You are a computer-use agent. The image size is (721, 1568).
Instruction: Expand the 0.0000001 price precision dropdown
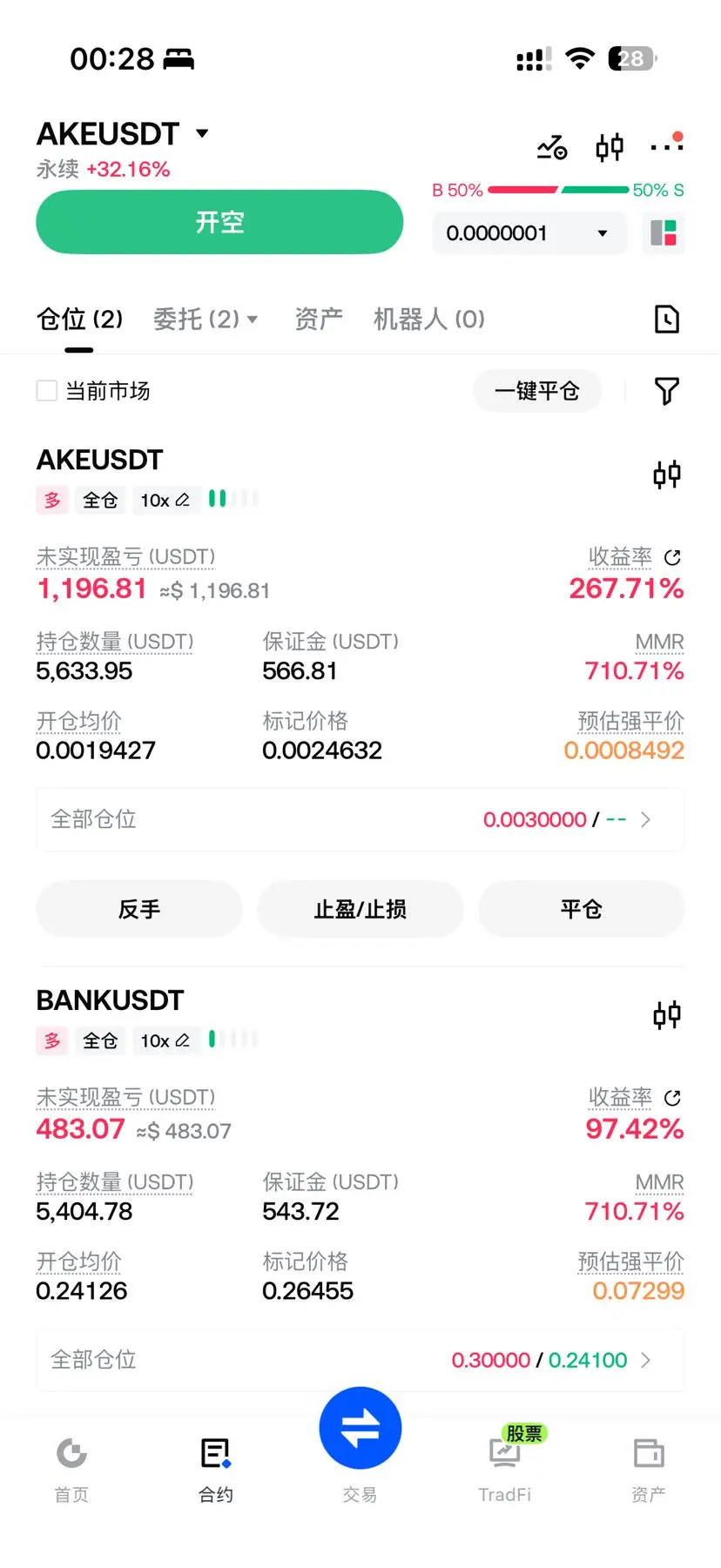click(529, 233)
